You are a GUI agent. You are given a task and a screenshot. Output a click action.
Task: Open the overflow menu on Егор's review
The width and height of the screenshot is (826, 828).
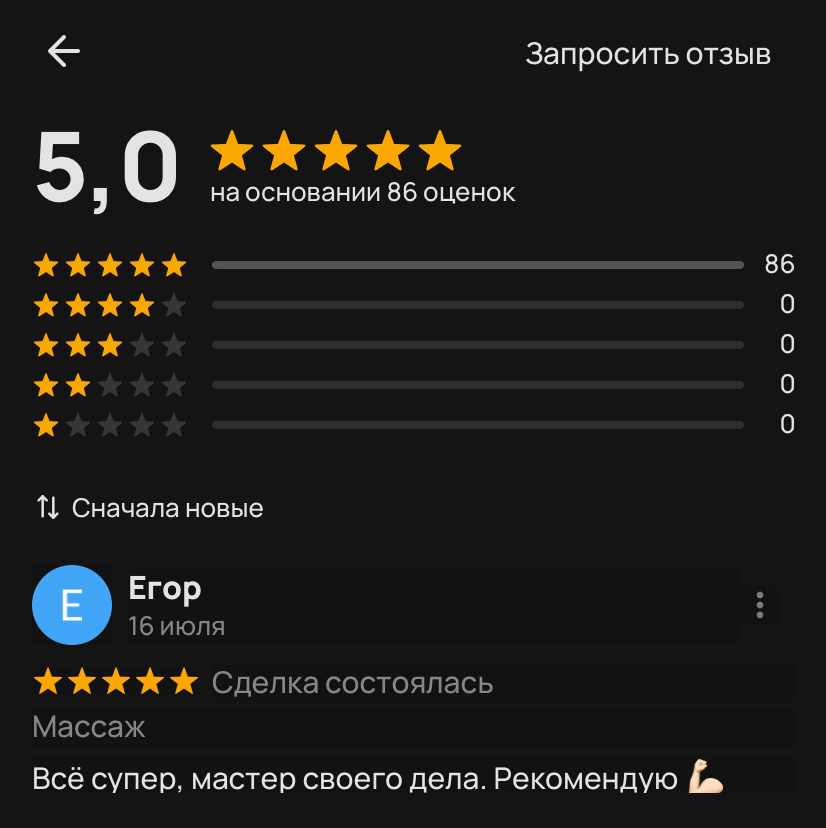click(x=759, y=605)
